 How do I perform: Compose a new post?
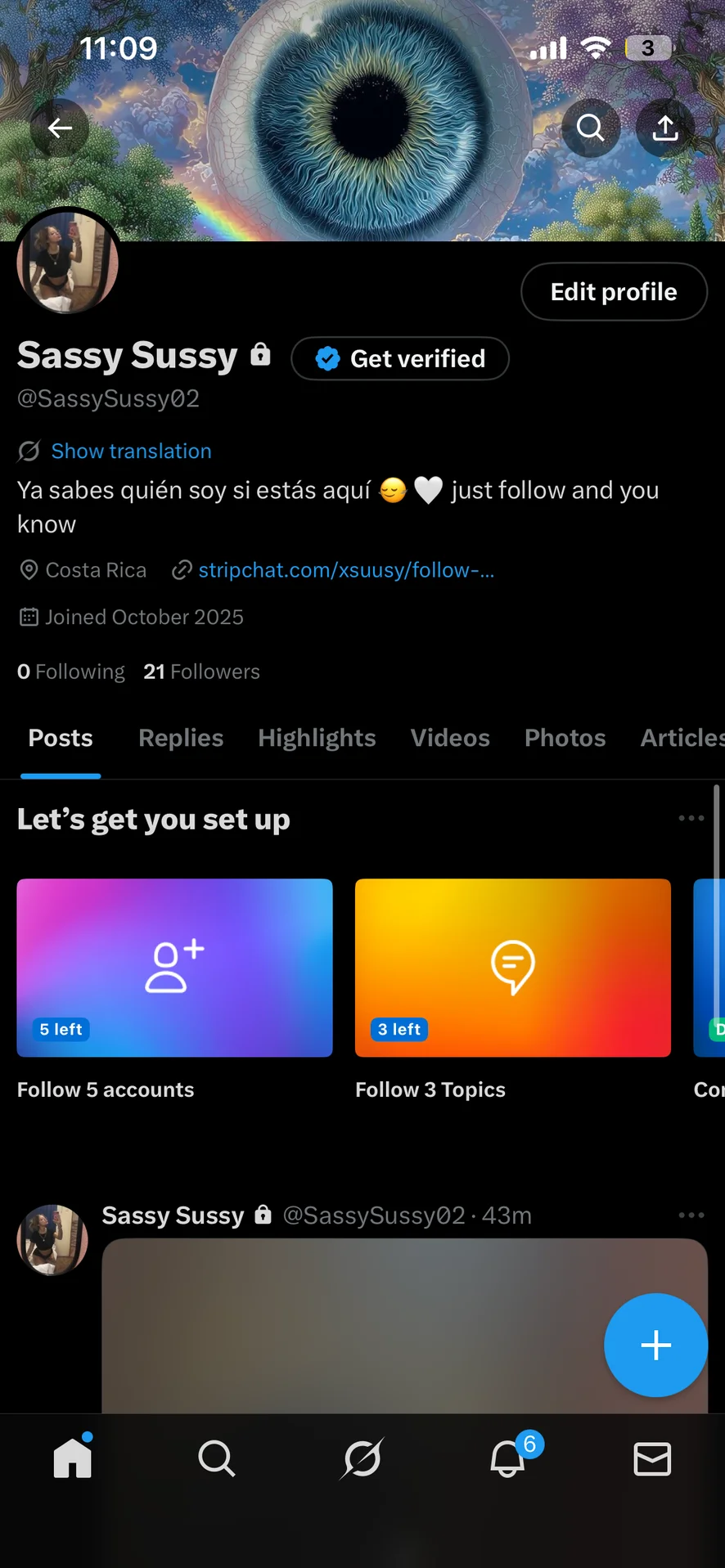tap(655, 1346)
